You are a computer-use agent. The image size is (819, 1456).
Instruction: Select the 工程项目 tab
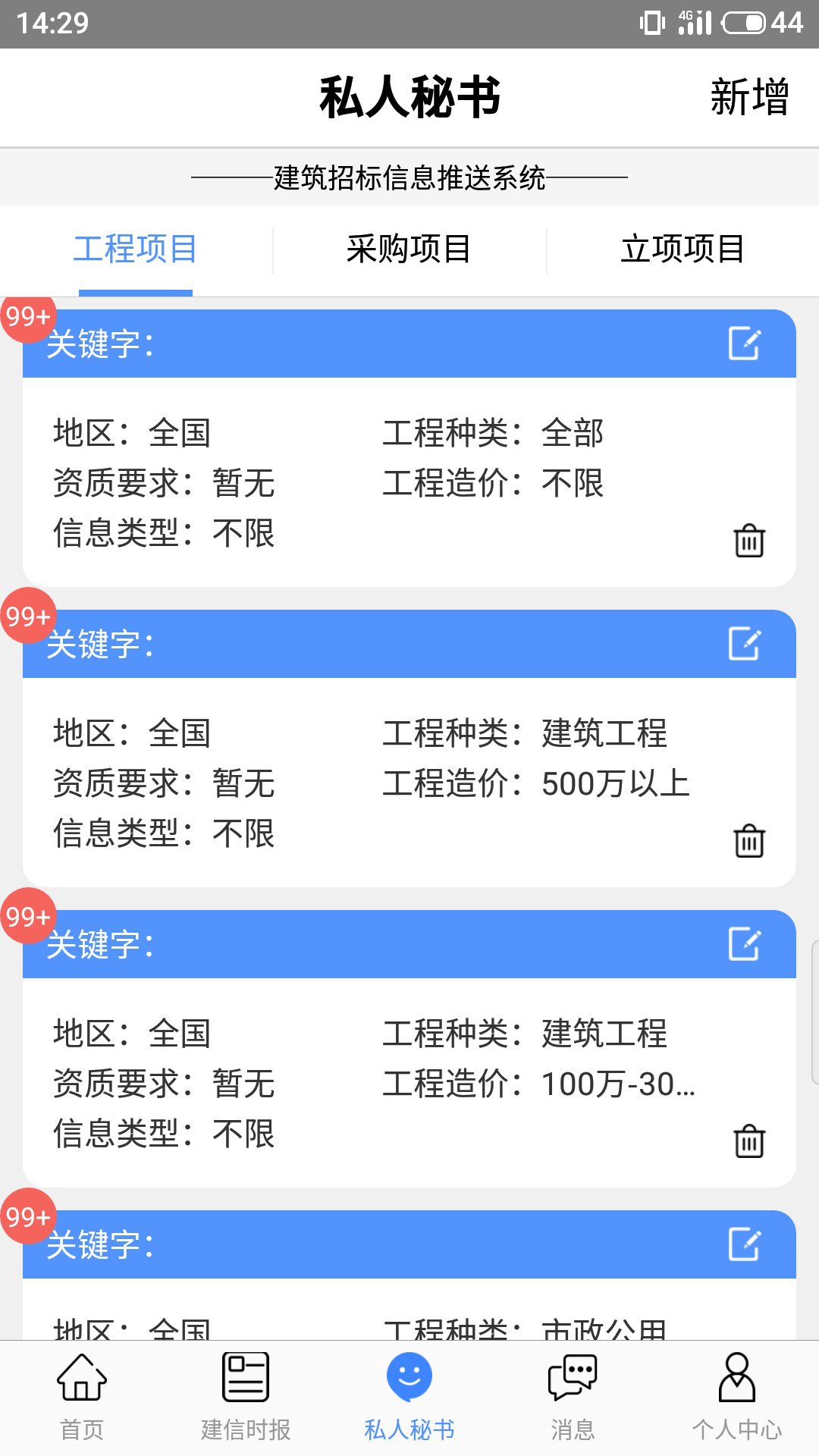tap(134, 250)
